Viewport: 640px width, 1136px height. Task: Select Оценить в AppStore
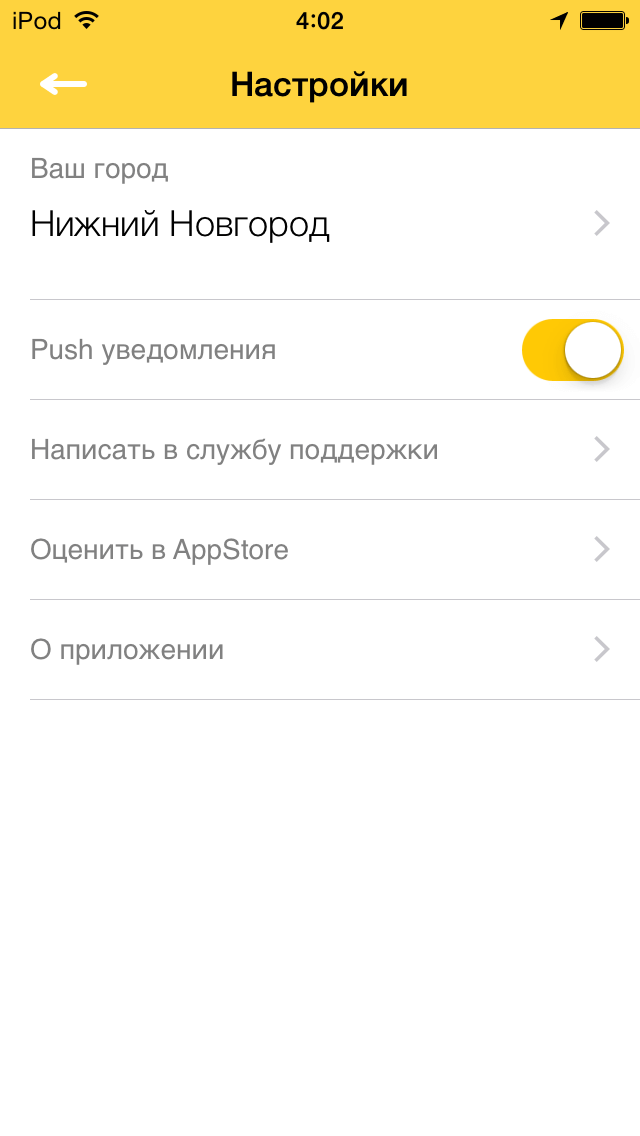[x=320, y=549]
